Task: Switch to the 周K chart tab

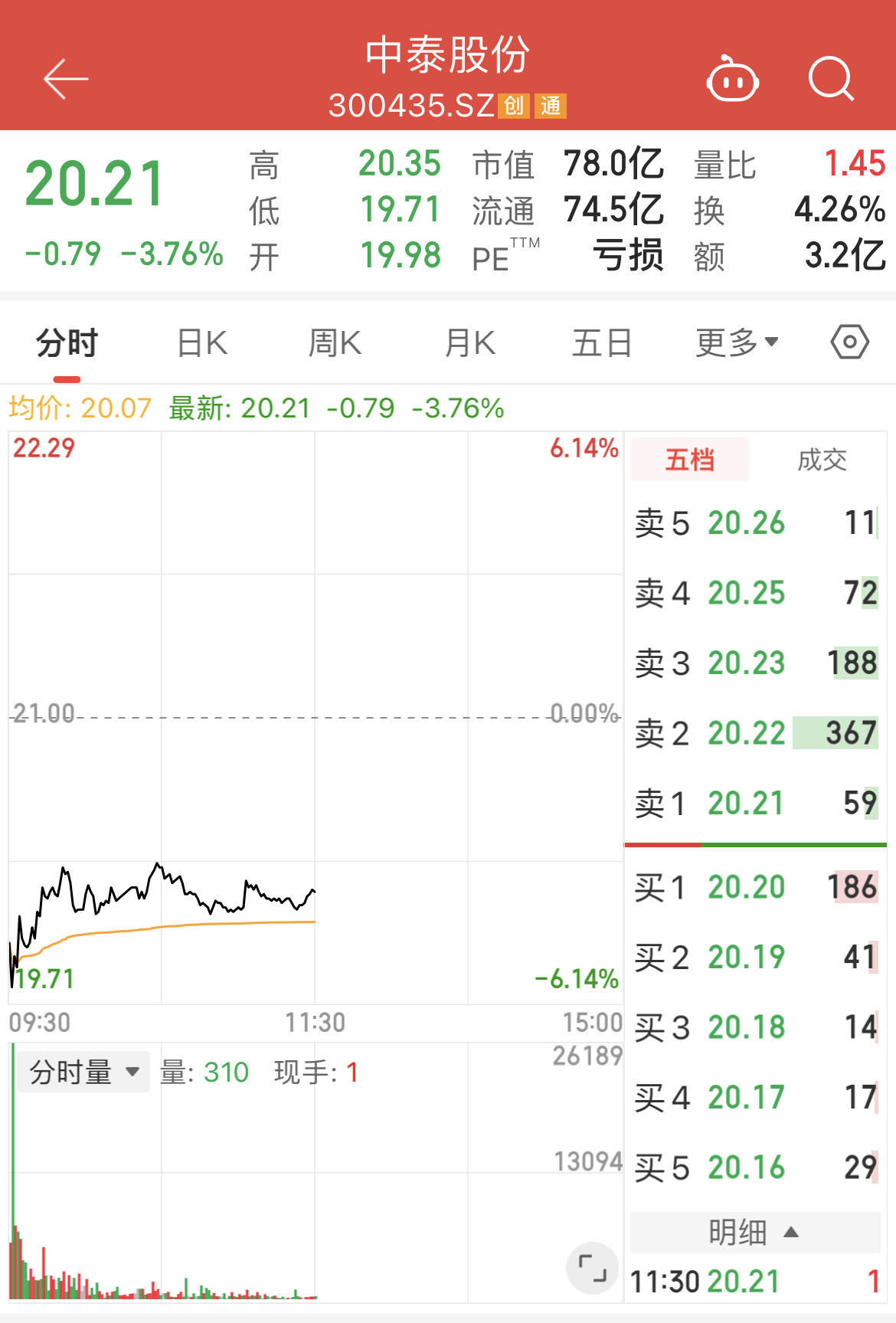Action: (x=335, y=343)
